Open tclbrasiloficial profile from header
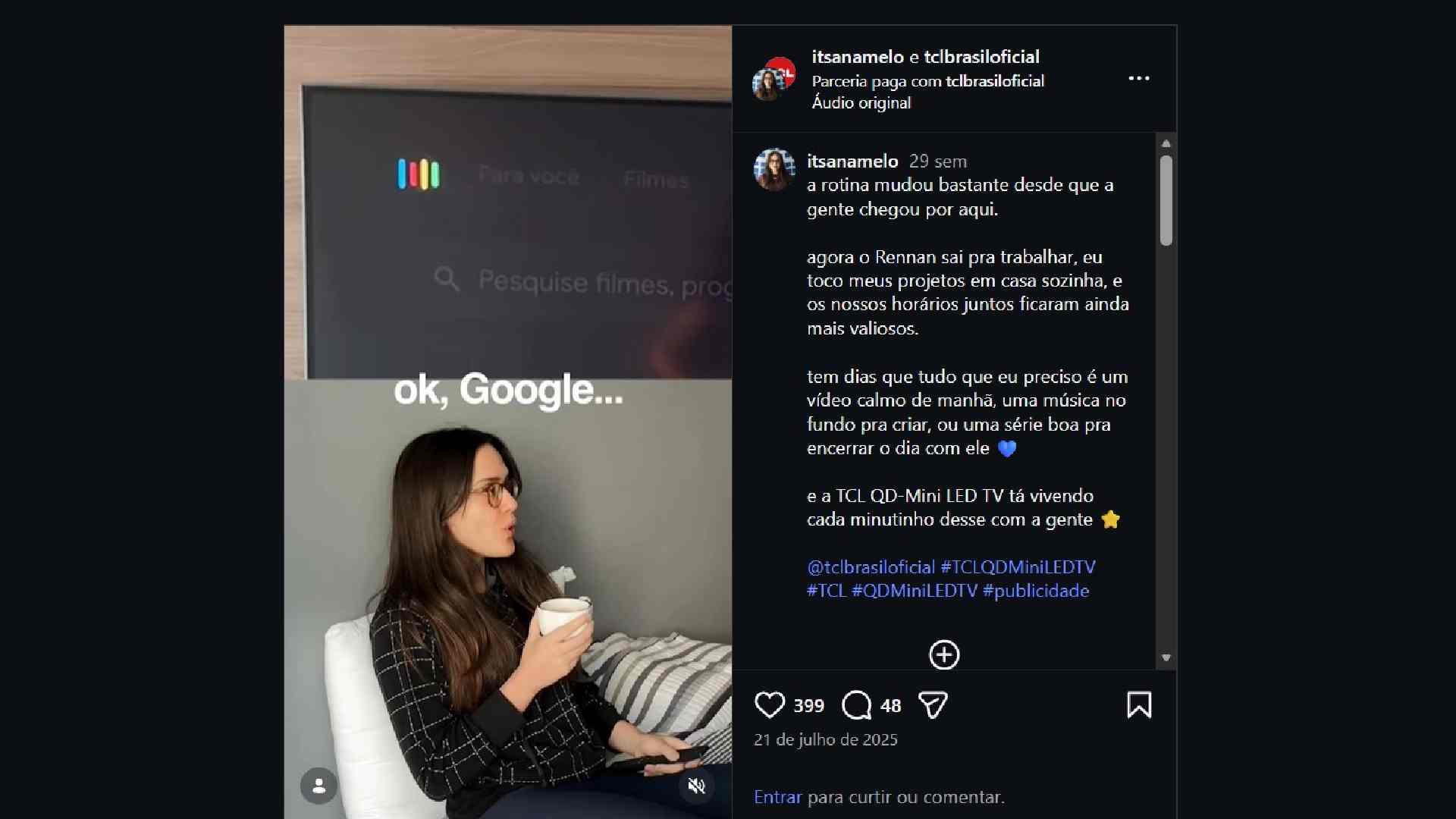 [981, 57]
